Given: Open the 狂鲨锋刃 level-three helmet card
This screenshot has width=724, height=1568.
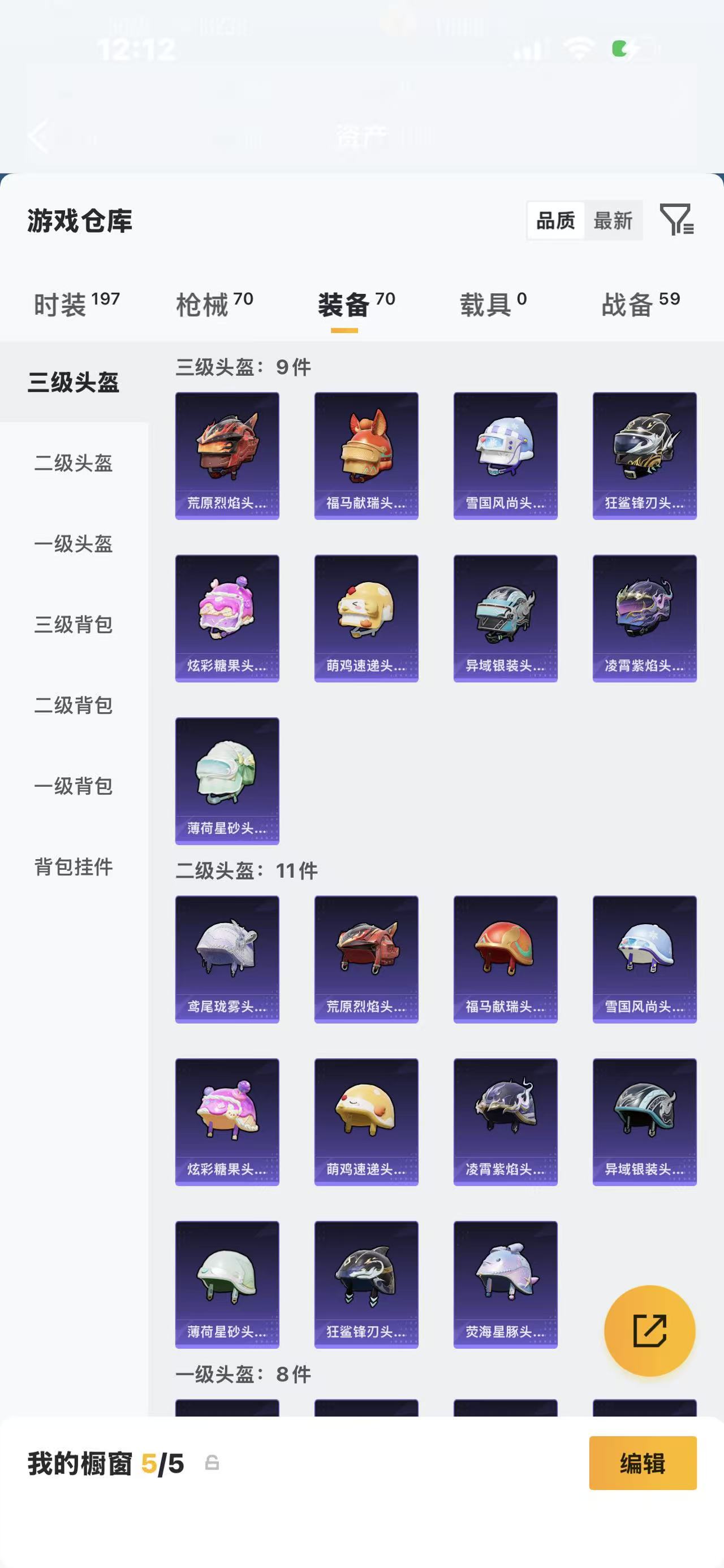Looking at the screenshot, I should point(644,455).
